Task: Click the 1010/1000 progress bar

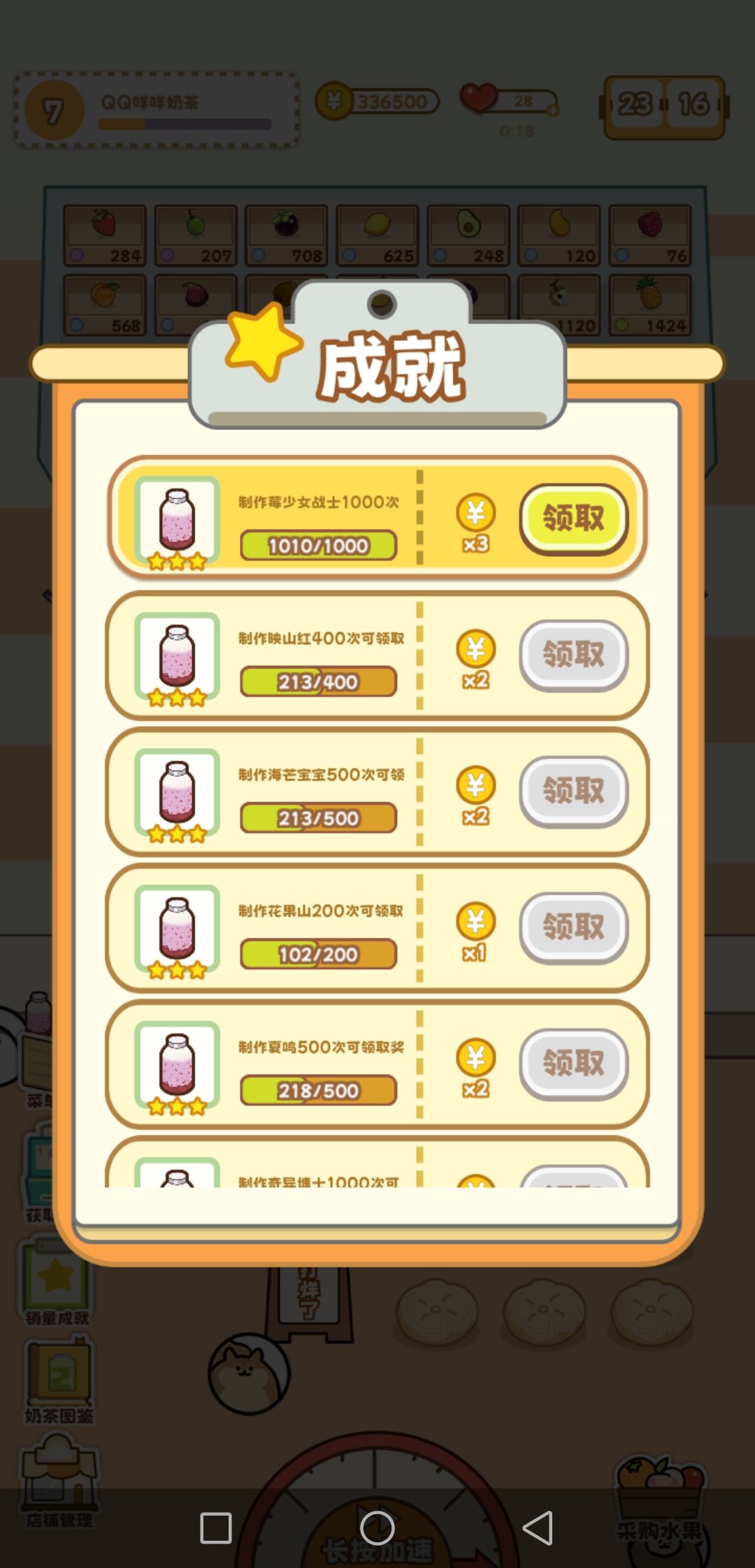Action: (x=318, y=546)
